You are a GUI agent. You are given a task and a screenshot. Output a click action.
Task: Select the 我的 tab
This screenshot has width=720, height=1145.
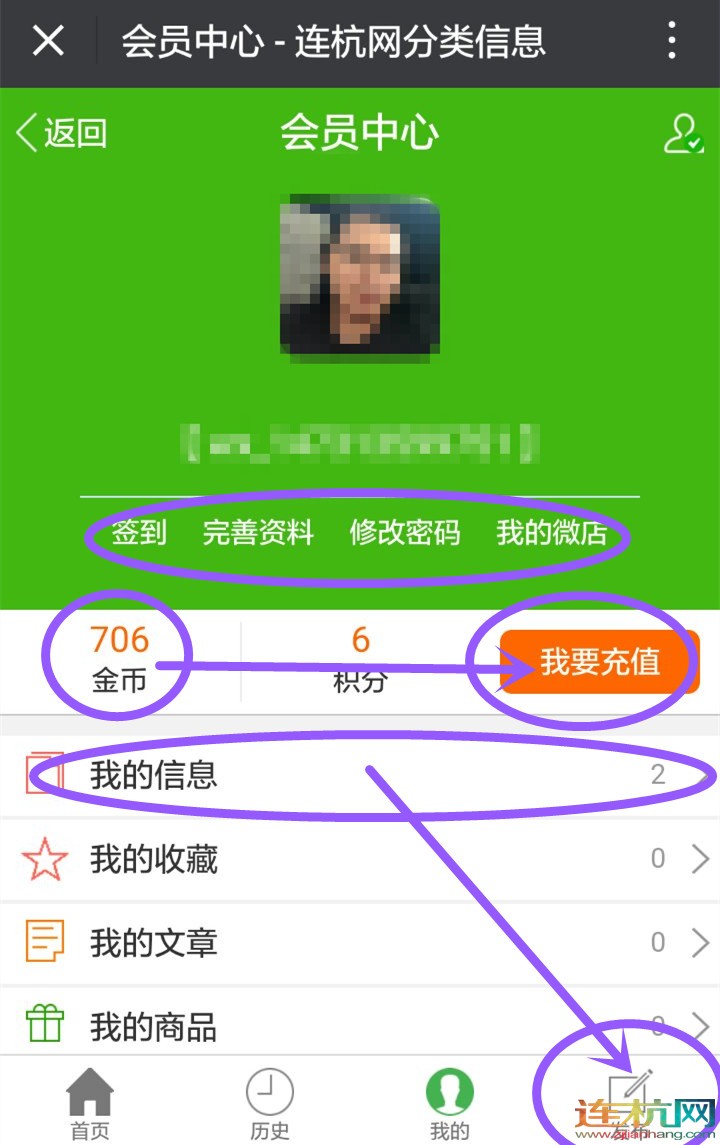[x=450, y=1103]
